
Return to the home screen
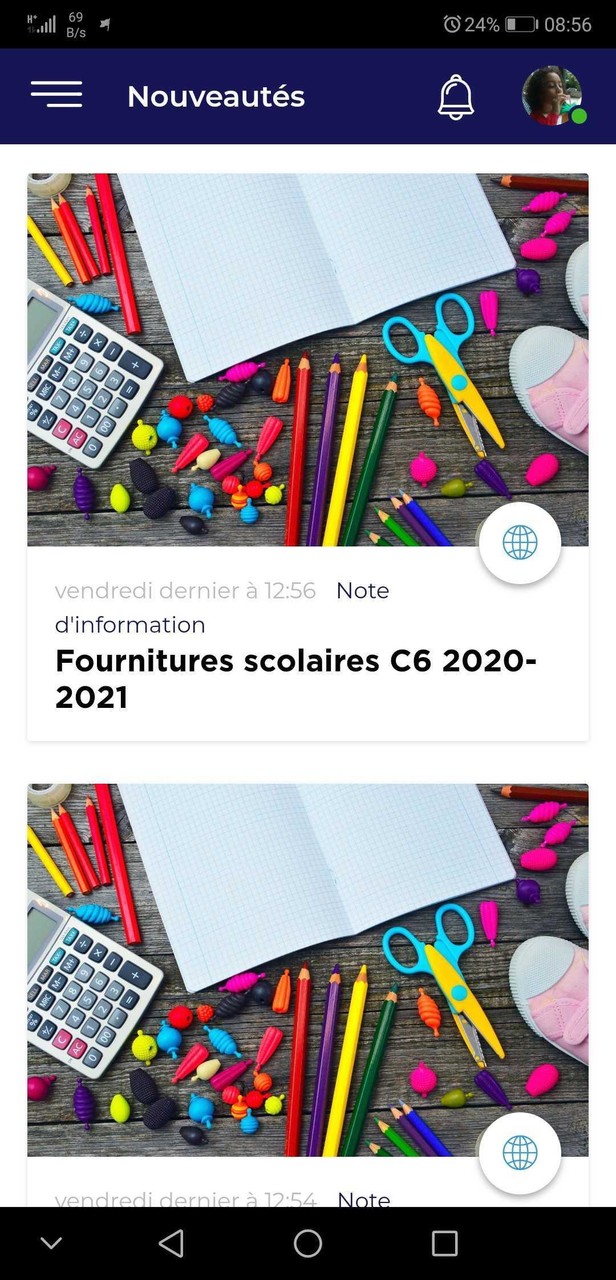[x=308, y=1243]
